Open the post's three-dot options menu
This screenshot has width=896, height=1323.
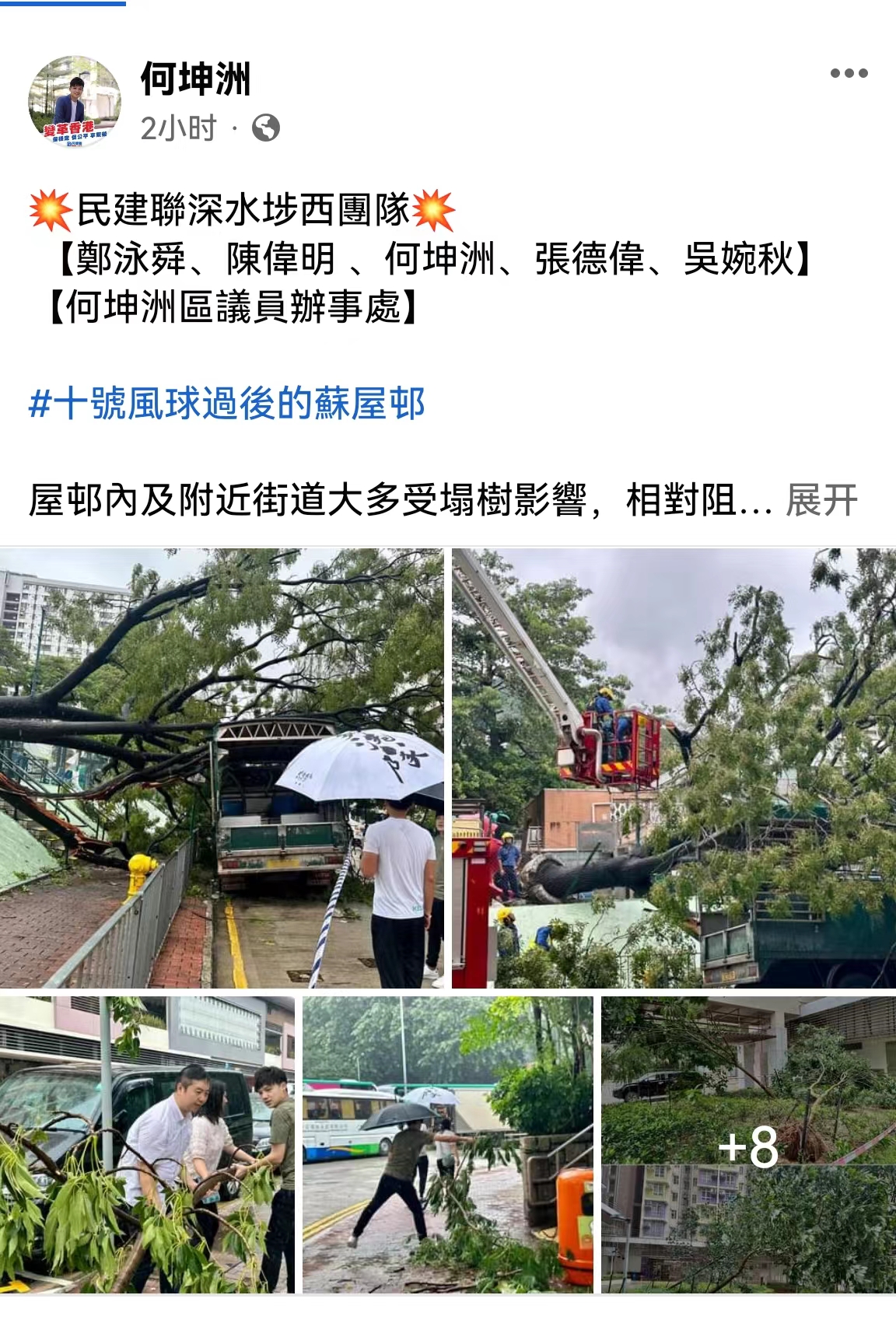[849, 73]
